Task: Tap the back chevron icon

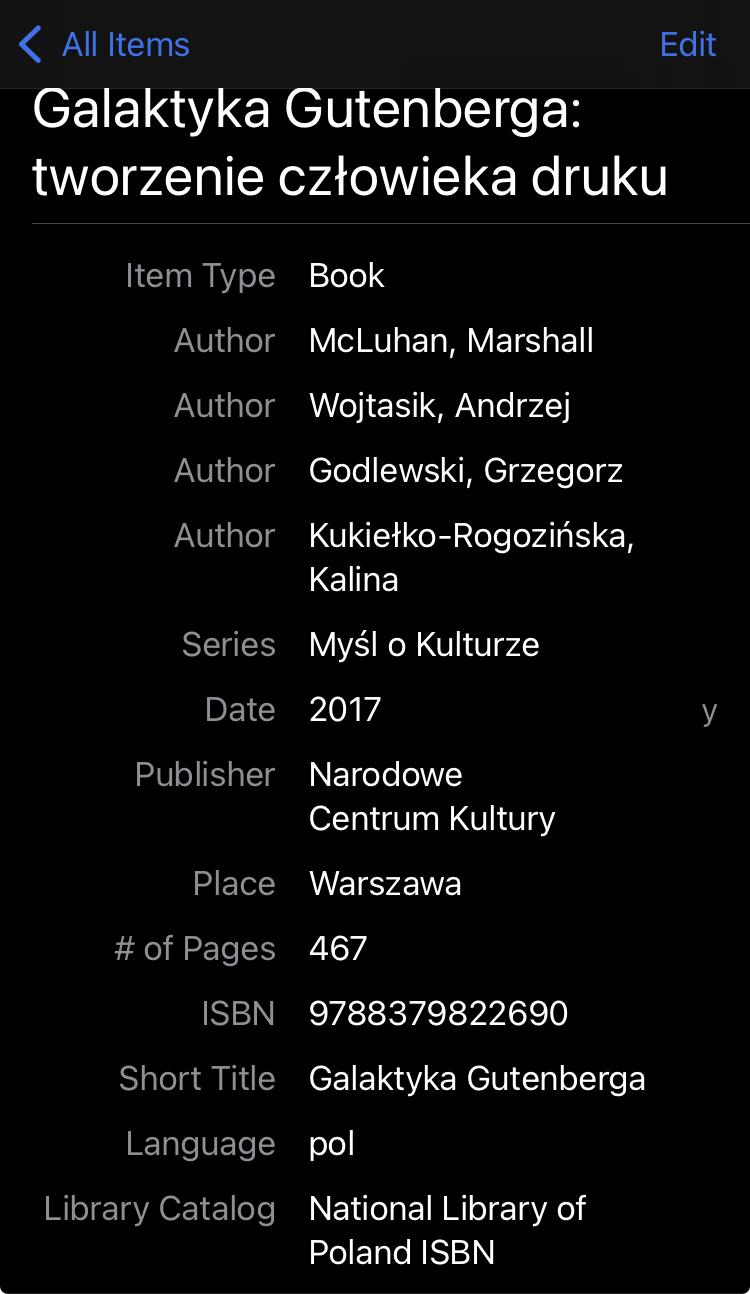Action: pos(28,44)
